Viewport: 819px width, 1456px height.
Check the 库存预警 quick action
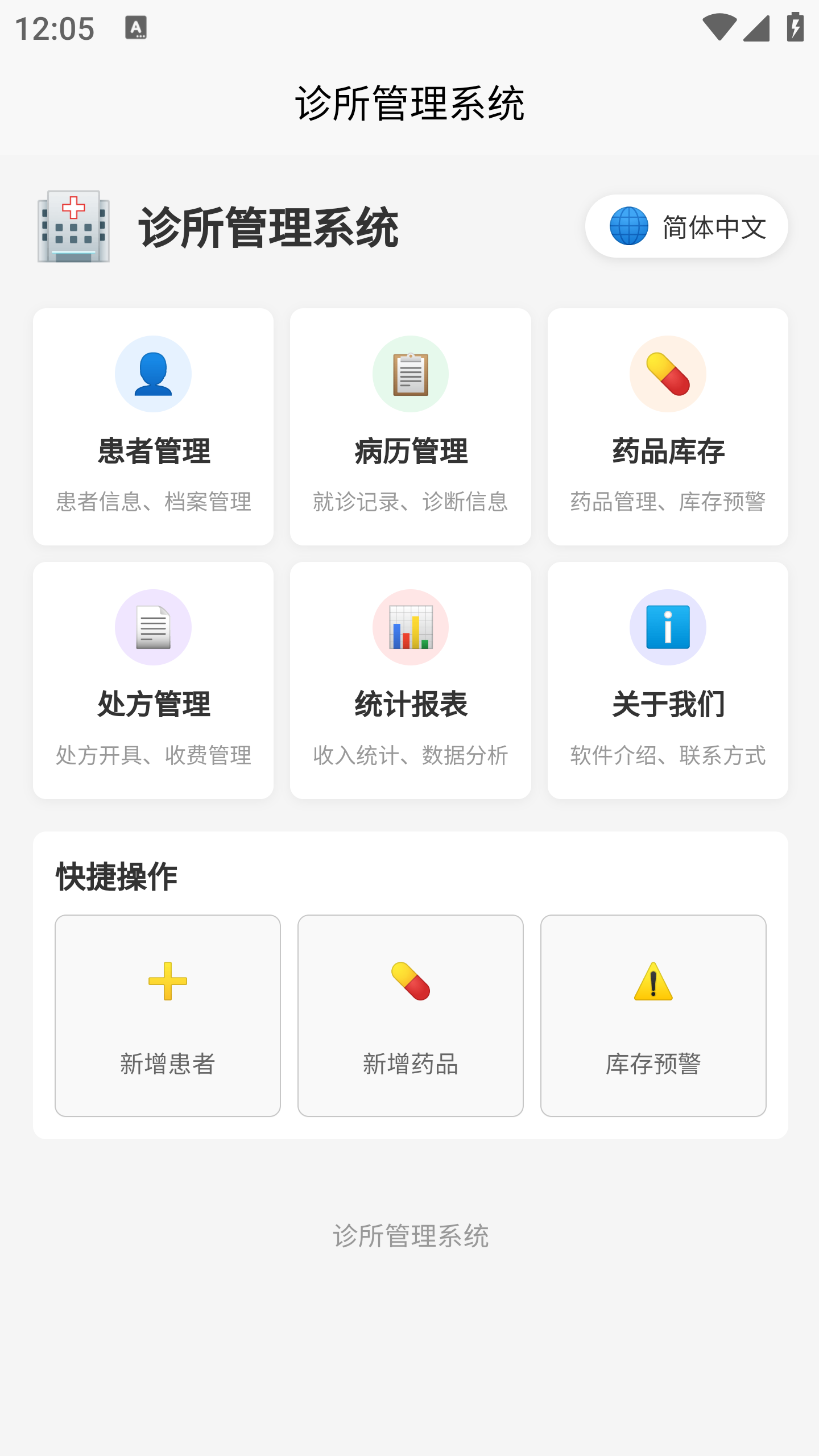tap(653, 1015)
